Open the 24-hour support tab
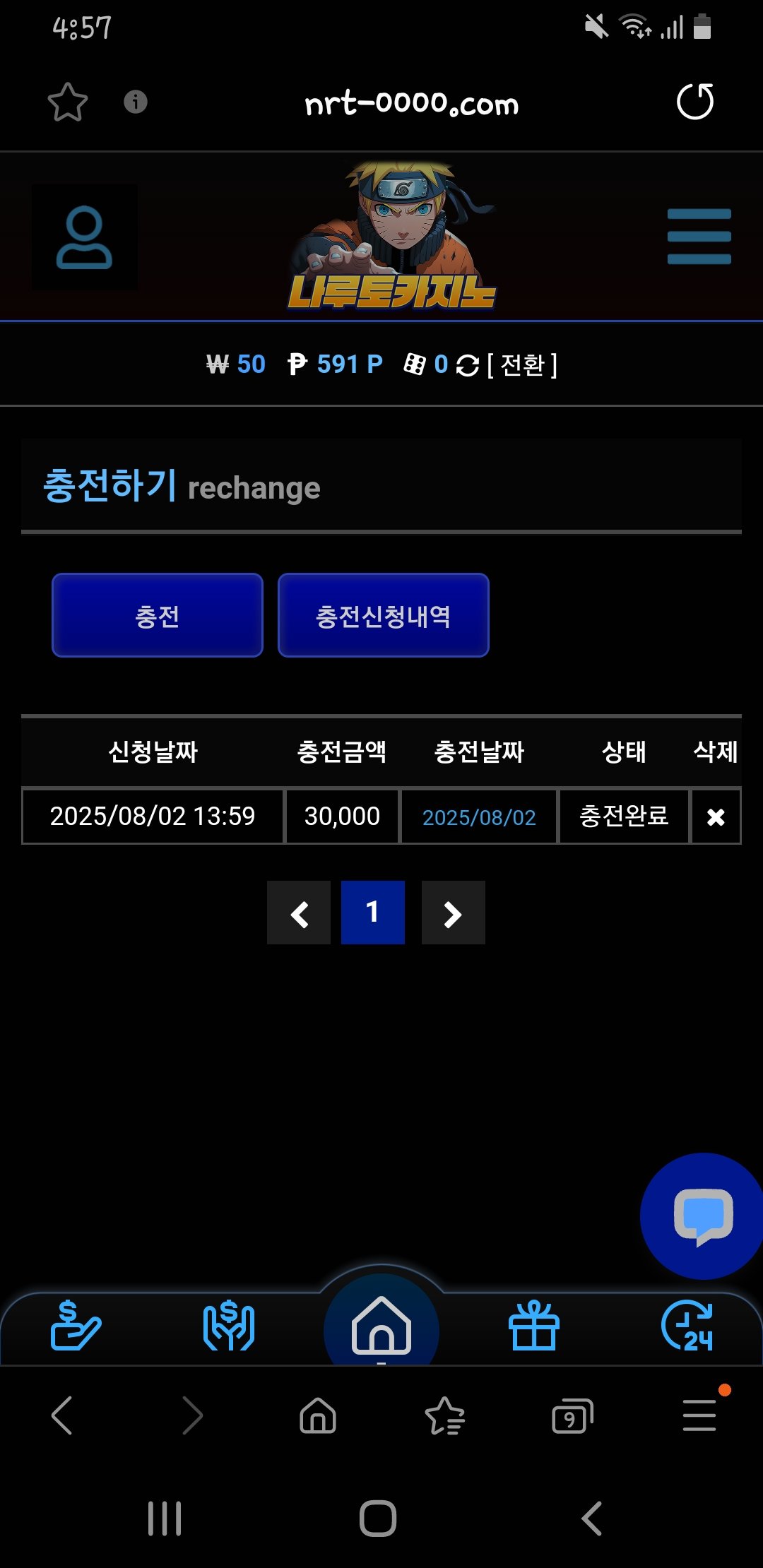763x1568 pixels. pos(687,1326)
